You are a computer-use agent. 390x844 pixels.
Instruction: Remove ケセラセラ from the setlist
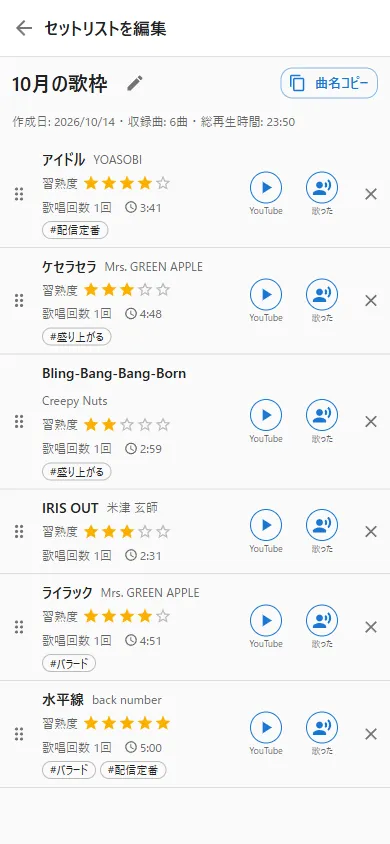pos(371,300)
